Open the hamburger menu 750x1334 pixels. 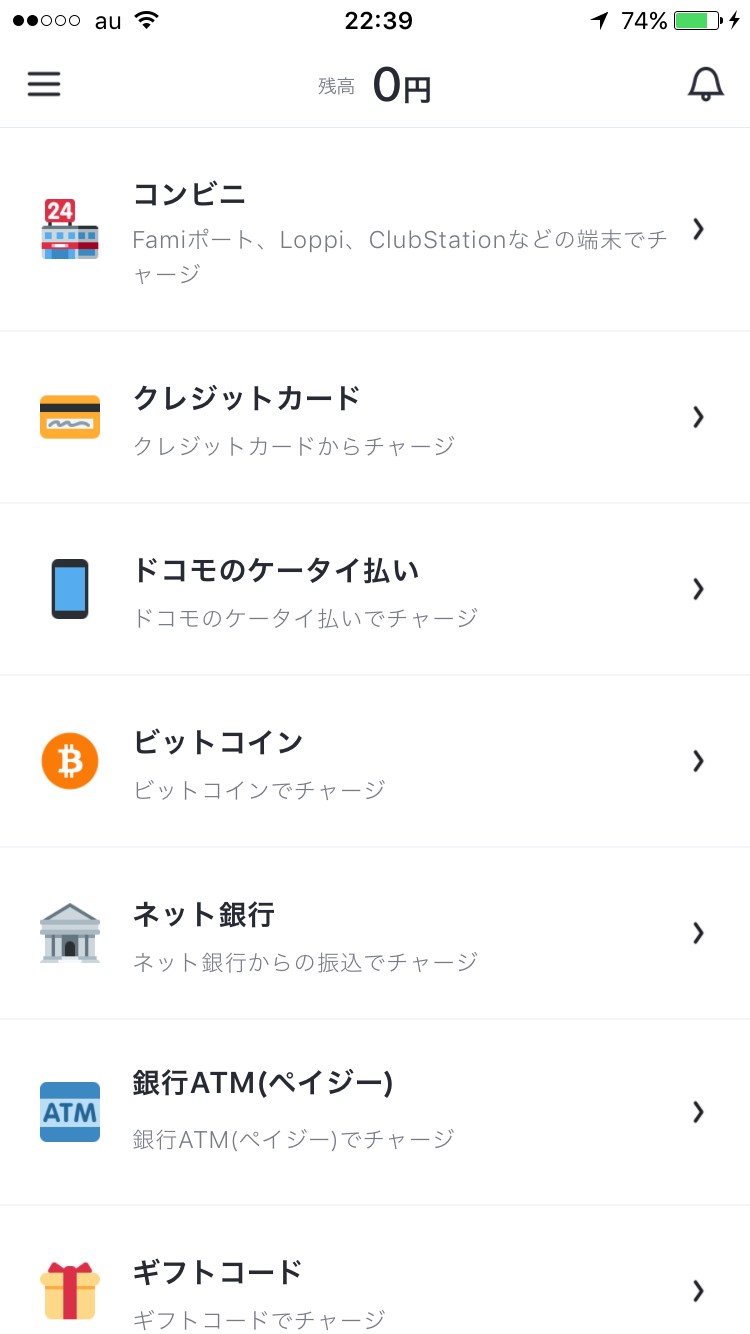[44, 85]
